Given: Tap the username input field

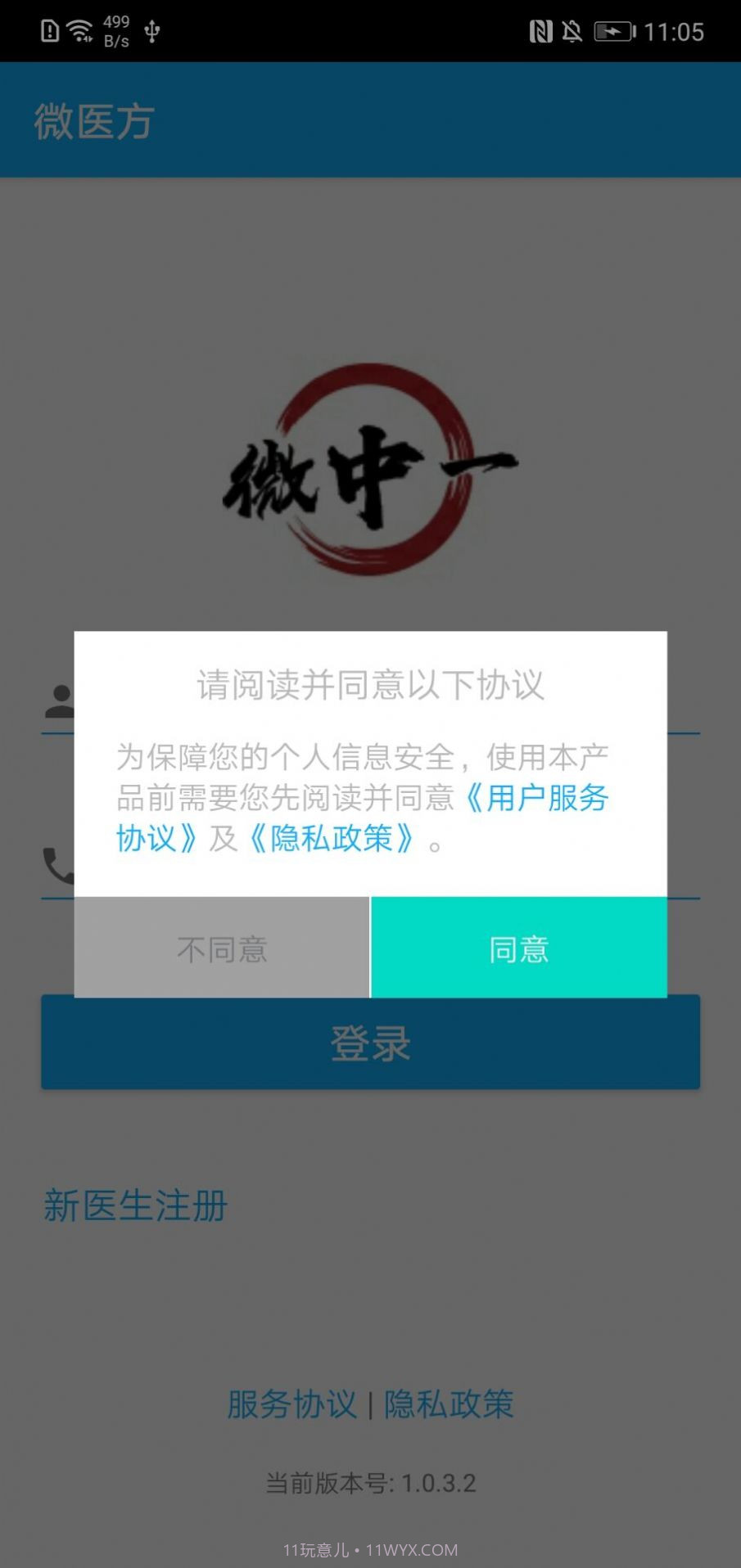Looking at the screenshot, I should (x=368, y=704).
